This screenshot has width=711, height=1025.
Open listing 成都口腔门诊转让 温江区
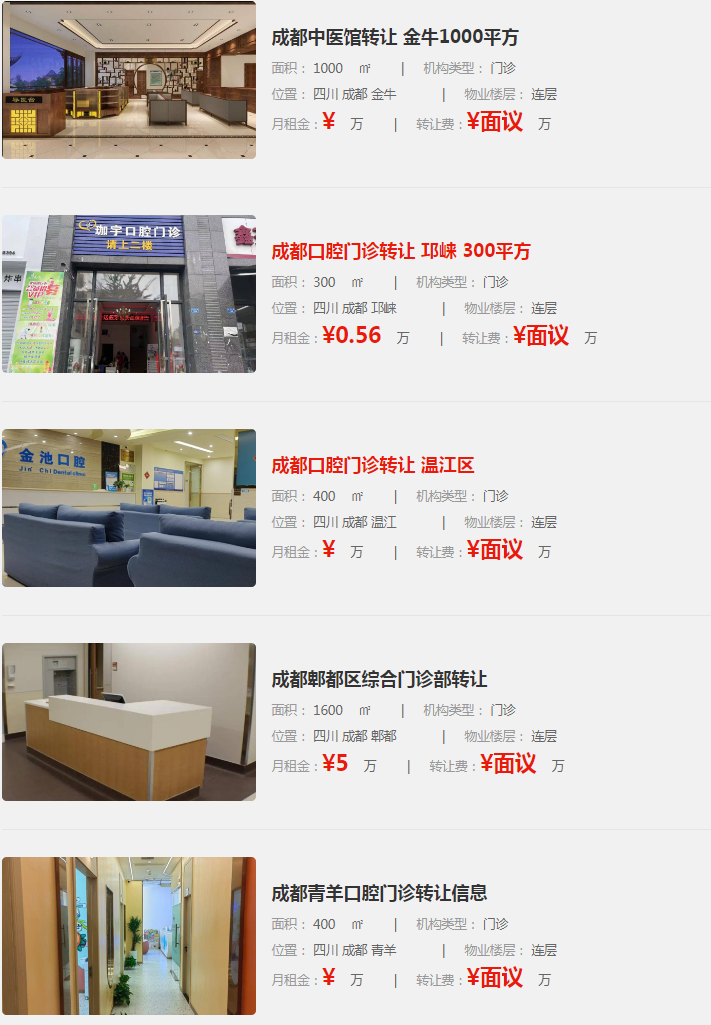pyautogui.click(x=372, y=465)
